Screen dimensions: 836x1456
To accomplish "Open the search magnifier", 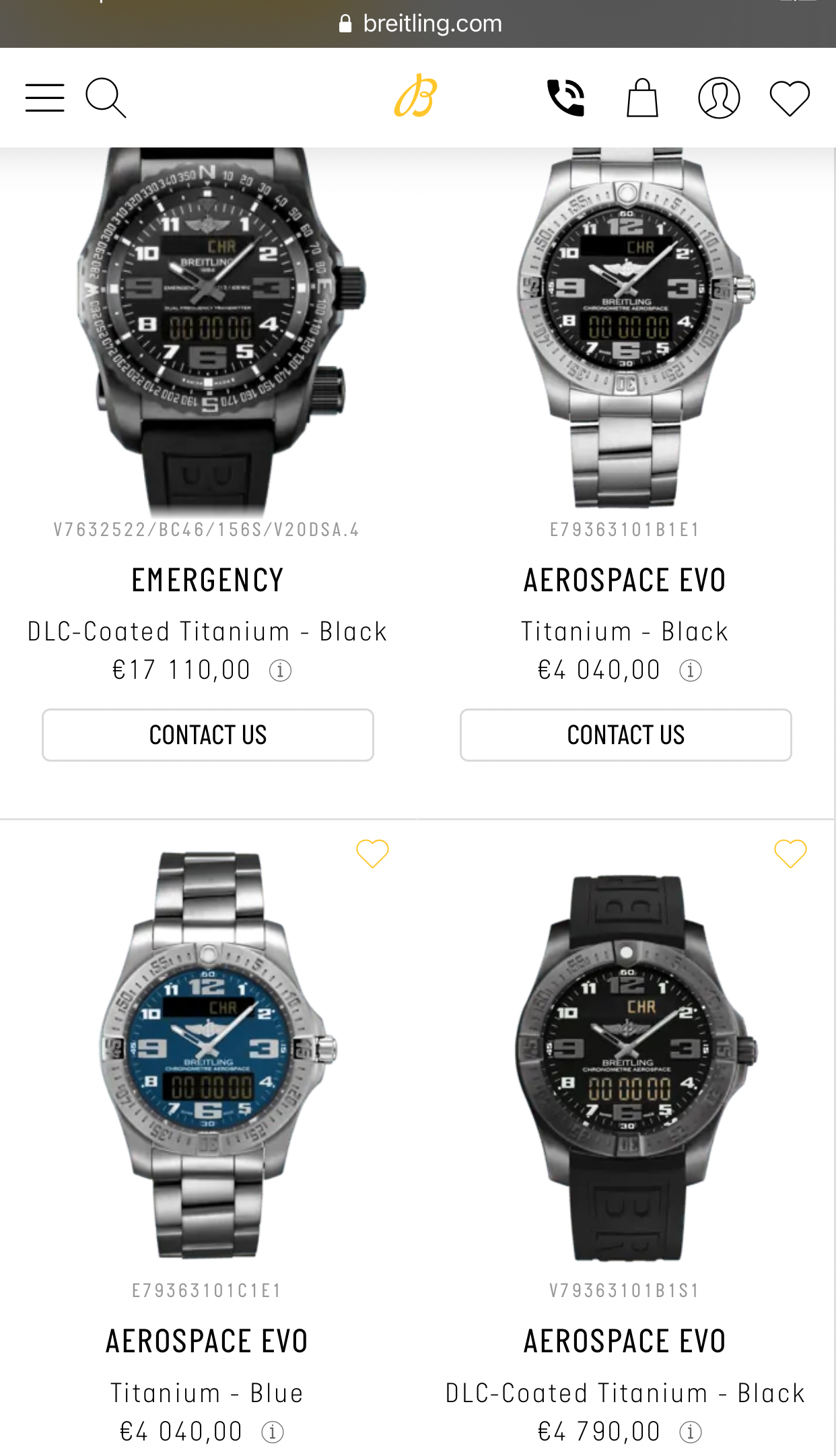I will [106, 98].
